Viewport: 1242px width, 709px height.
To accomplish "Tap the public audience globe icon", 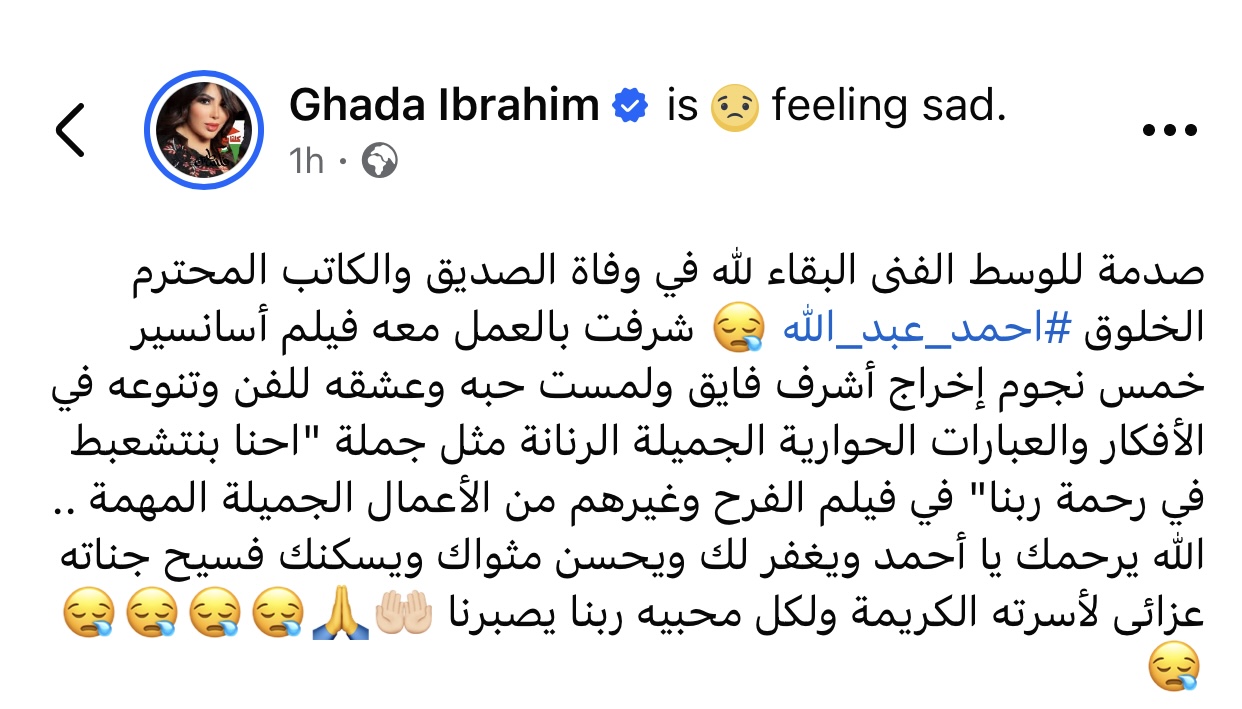I will point(380,161).
